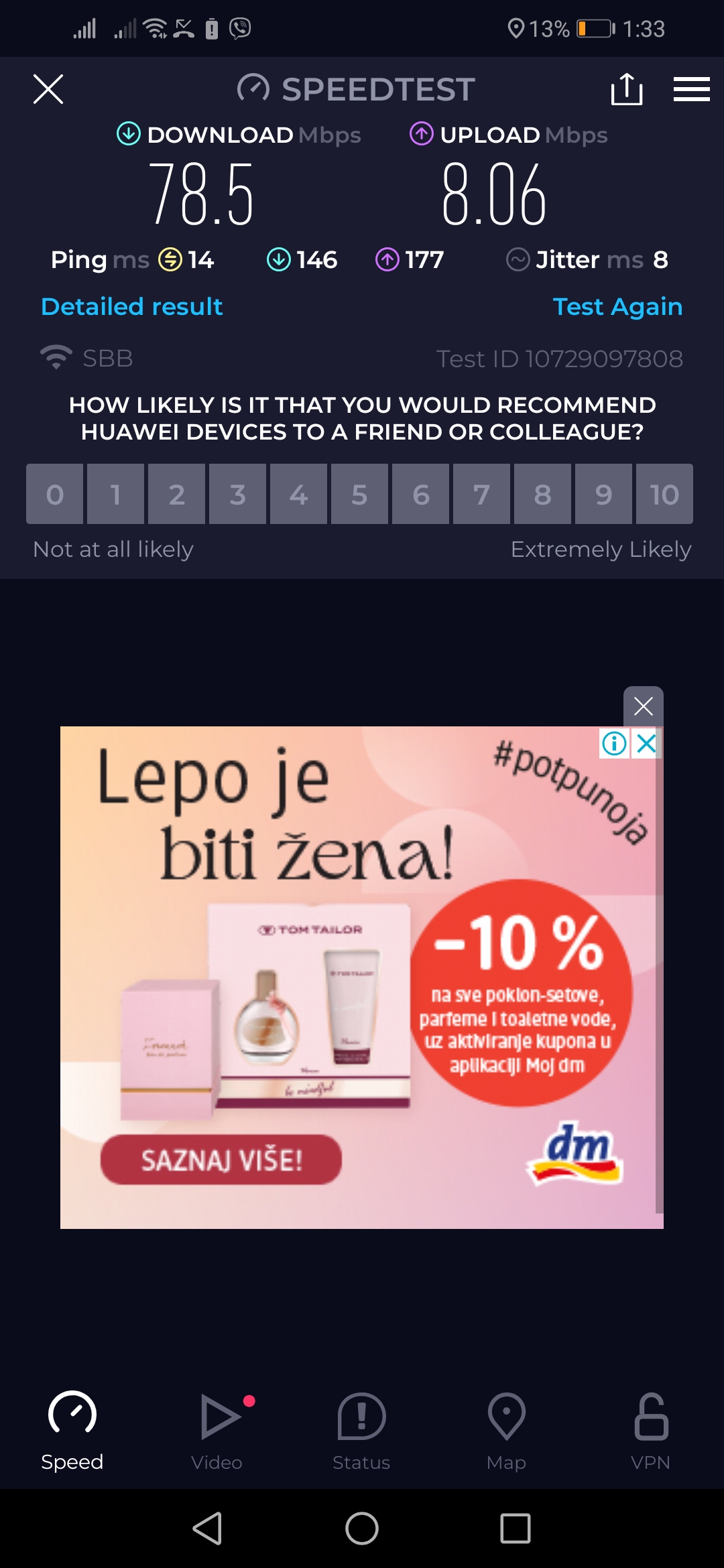Rate Huawei recommendation as 0
724x1568 pixels.
tap(55, 495)
